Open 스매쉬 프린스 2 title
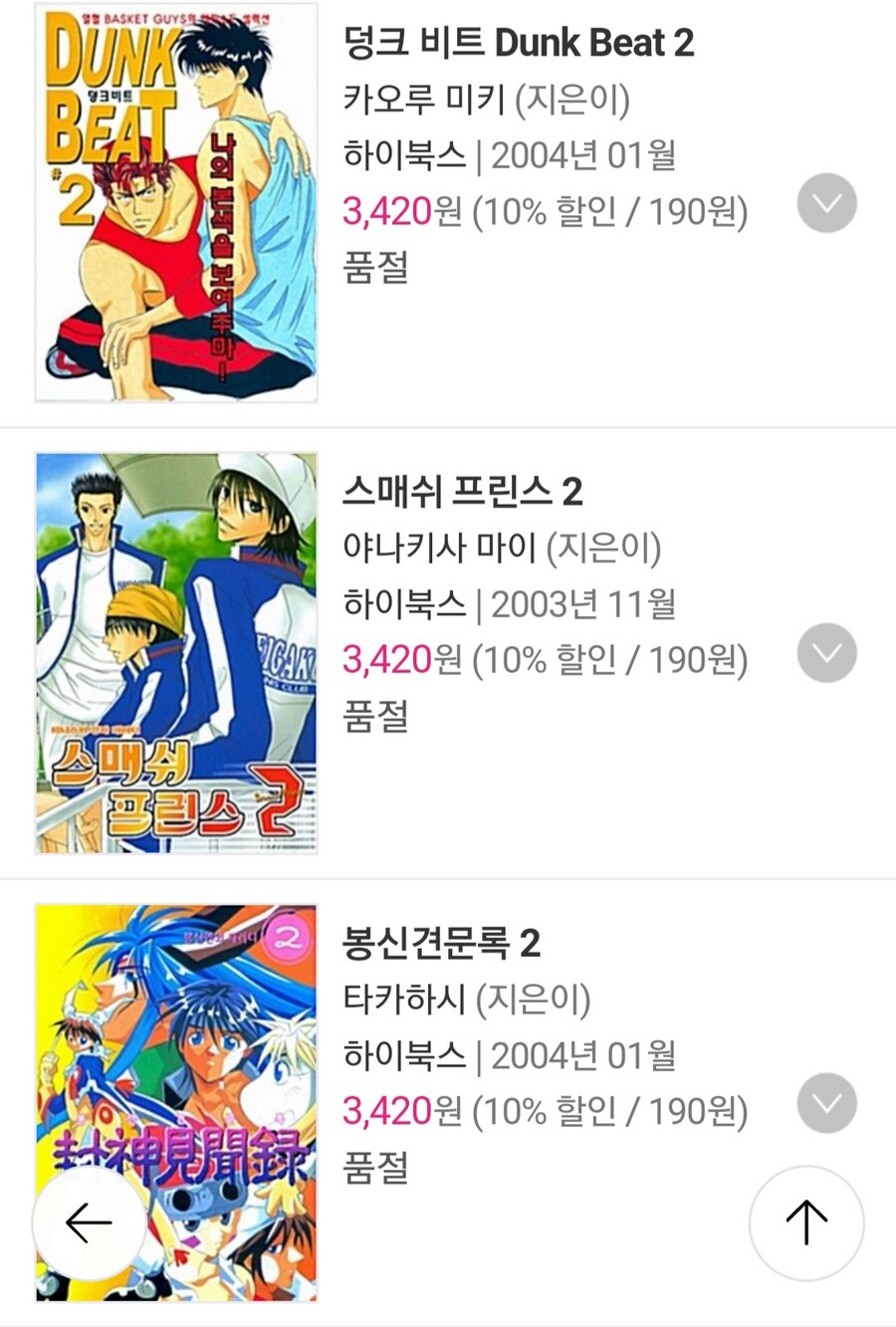The height and width of the screenshot is (1327, 896). point(462,492)
